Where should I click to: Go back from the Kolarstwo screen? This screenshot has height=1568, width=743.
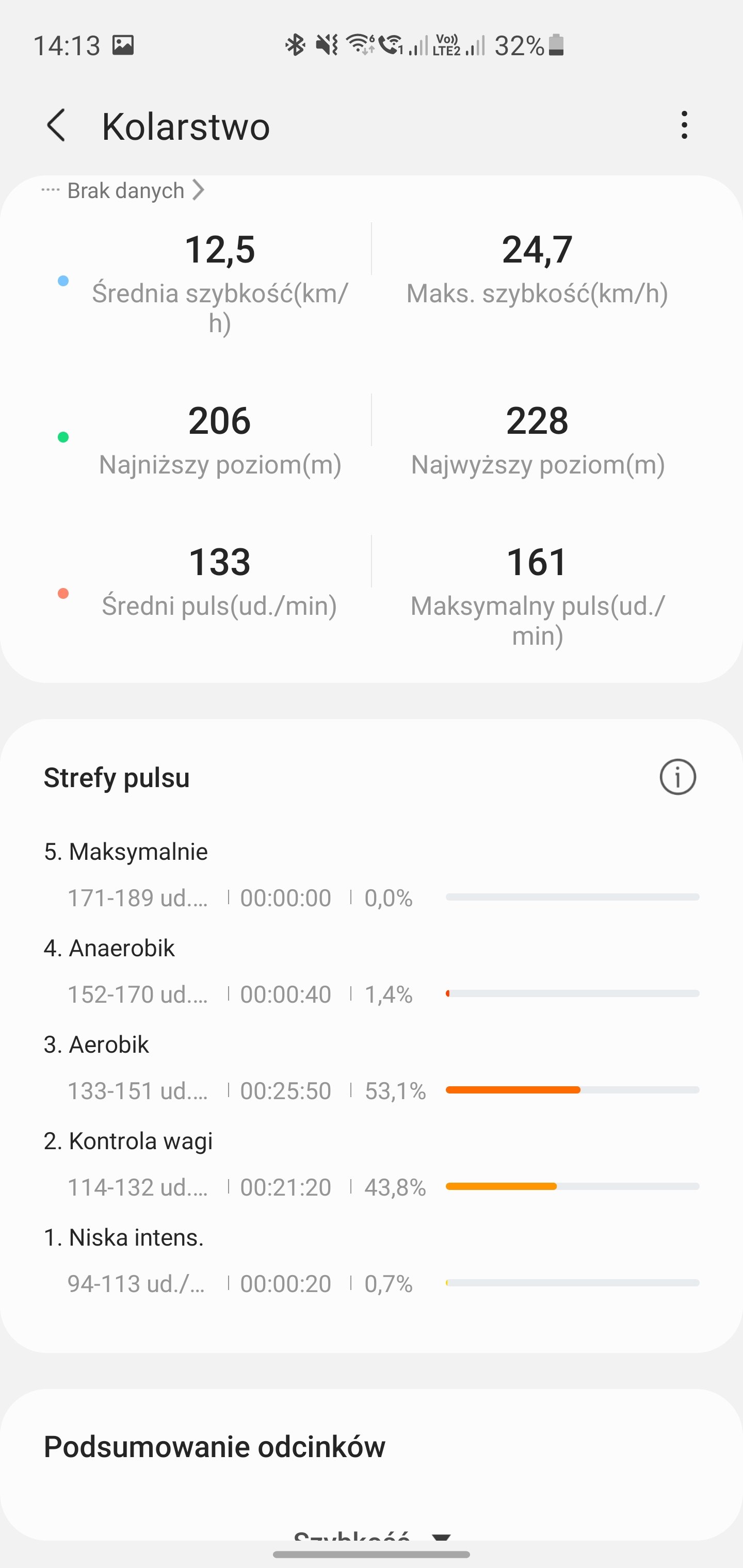[x=56, y=125]
